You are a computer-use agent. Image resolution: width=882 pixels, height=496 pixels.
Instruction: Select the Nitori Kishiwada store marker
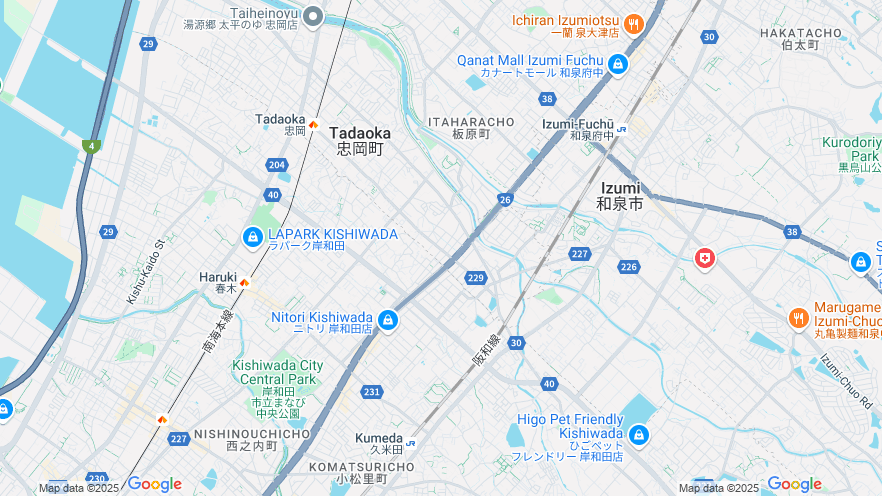tap(388, 321)
